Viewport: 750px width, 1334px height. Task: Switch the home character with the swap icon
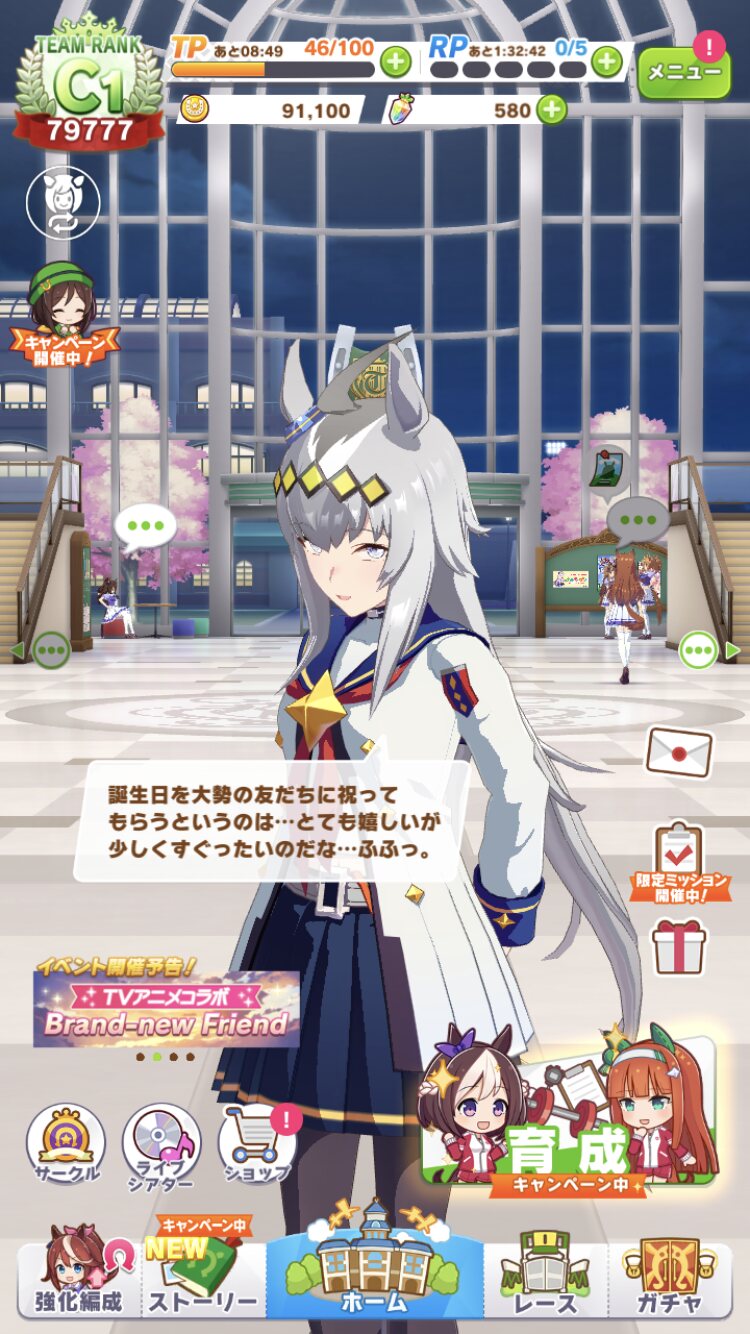(63, 202)
